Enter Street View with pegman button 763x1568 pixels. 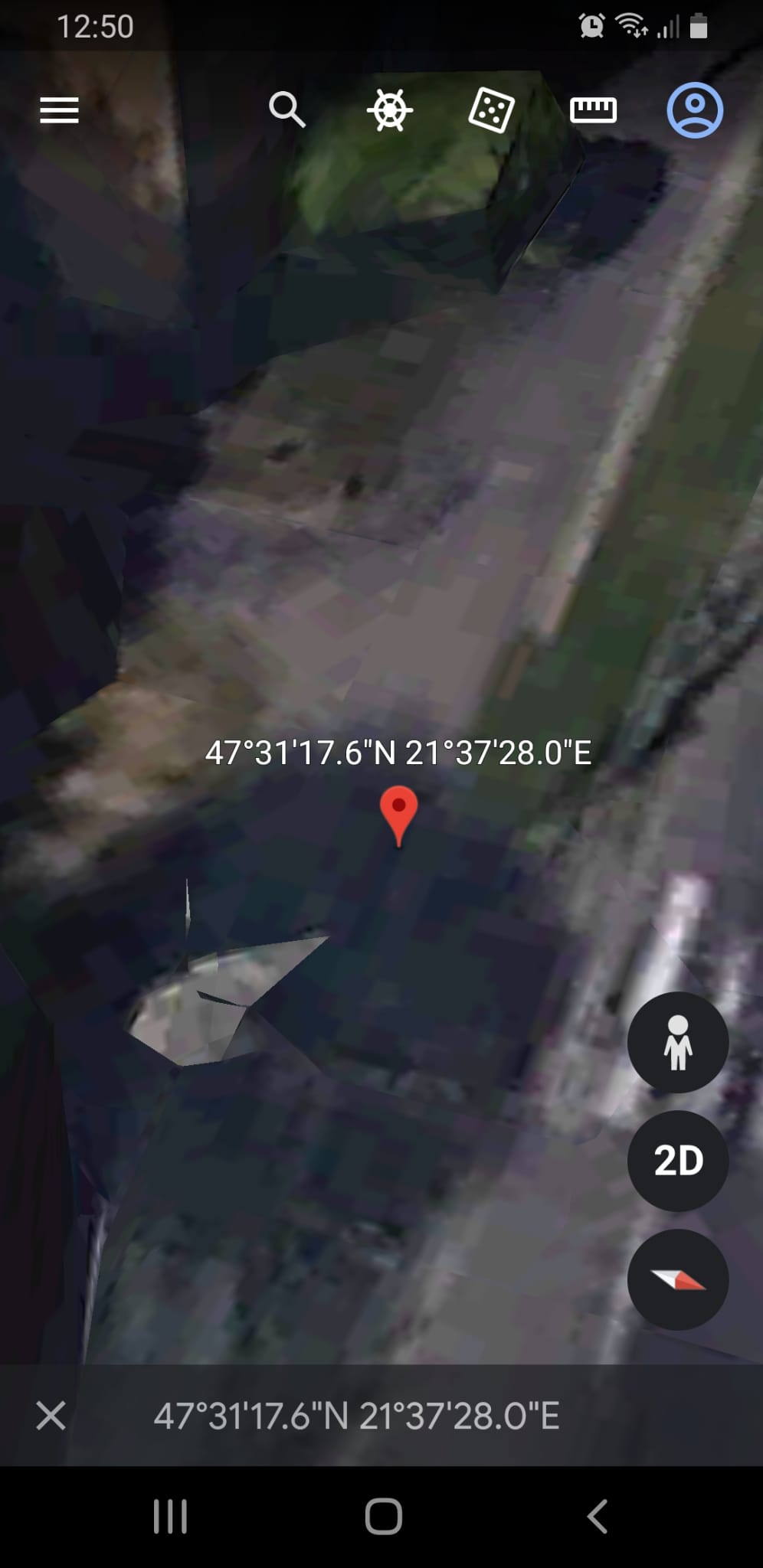tap(678, 1042)
